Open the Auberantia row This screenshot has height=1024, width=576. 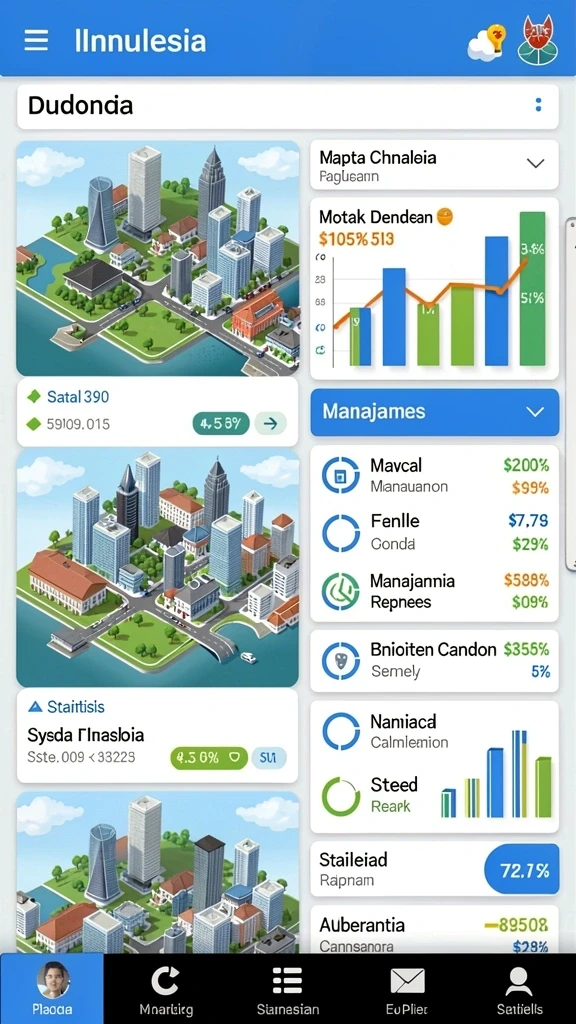(x=434, y=934)
